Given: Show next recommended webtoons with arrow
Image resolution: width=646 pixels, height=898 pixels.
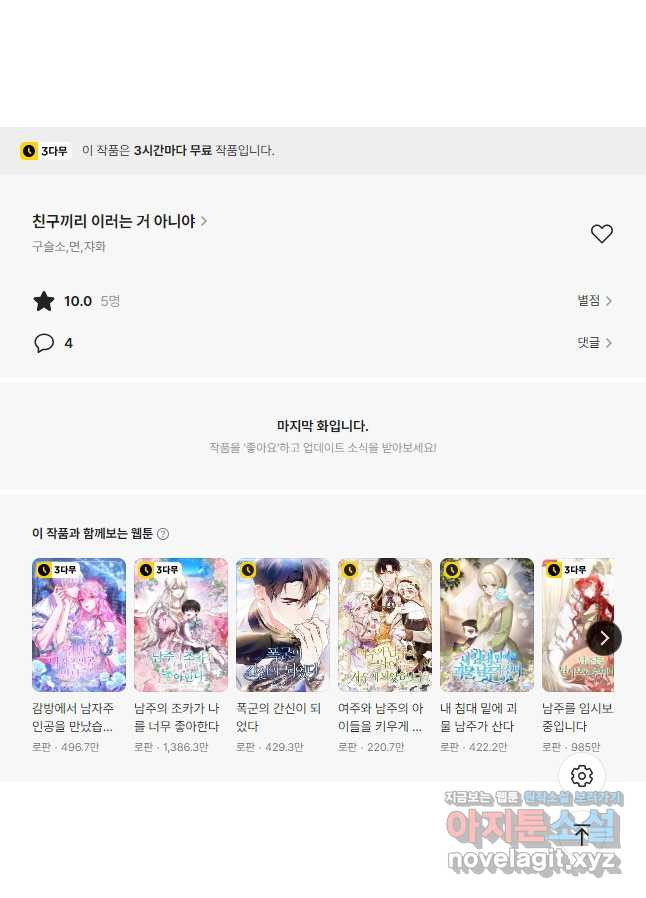Looking at the screenshot, I should (603, 638).
